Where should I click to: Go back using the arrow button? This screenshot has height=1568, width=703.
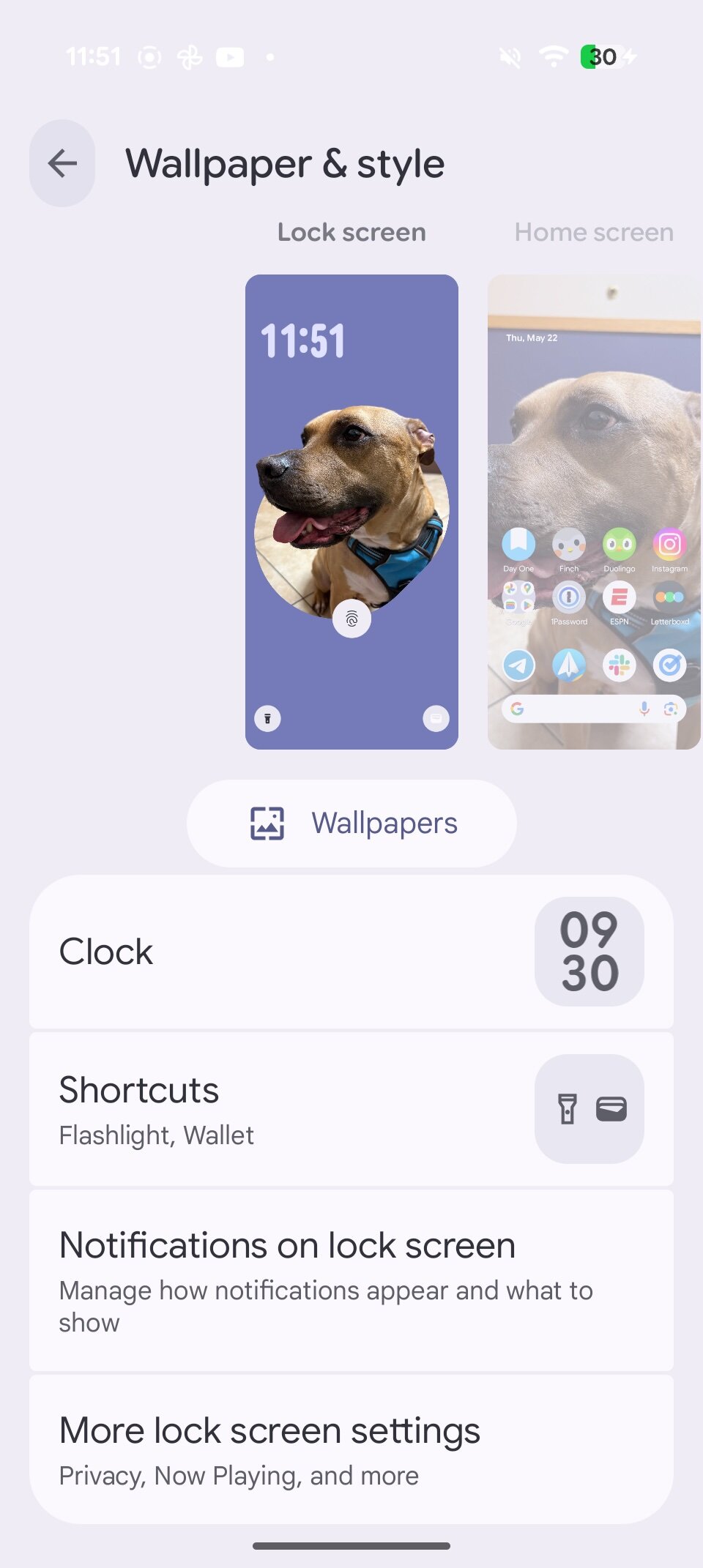(x=62, y=163)
